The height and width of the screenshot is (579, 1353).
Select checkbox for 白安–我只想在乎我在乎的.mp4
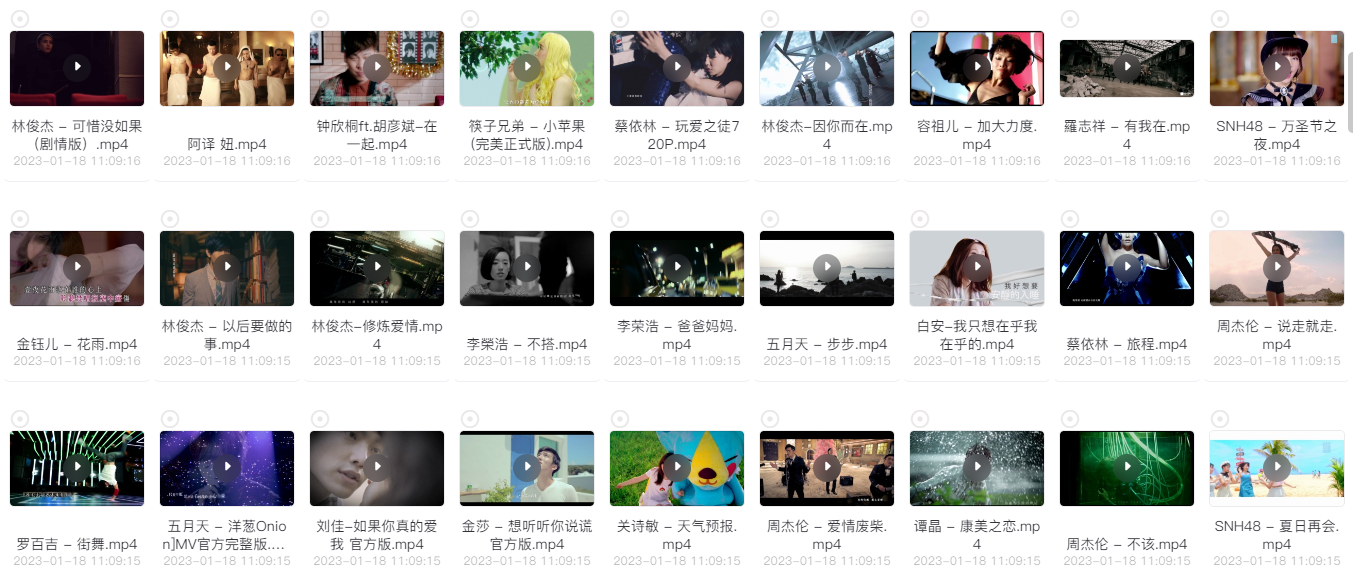point(919,219)
